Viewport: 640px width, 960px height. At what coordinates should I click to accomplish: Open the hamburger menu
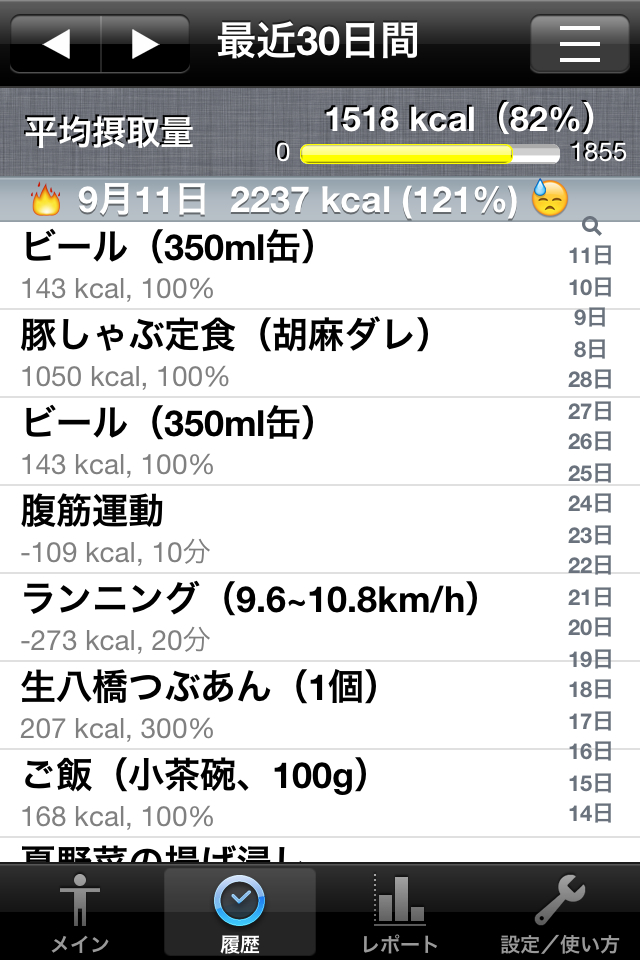[579, 44]
